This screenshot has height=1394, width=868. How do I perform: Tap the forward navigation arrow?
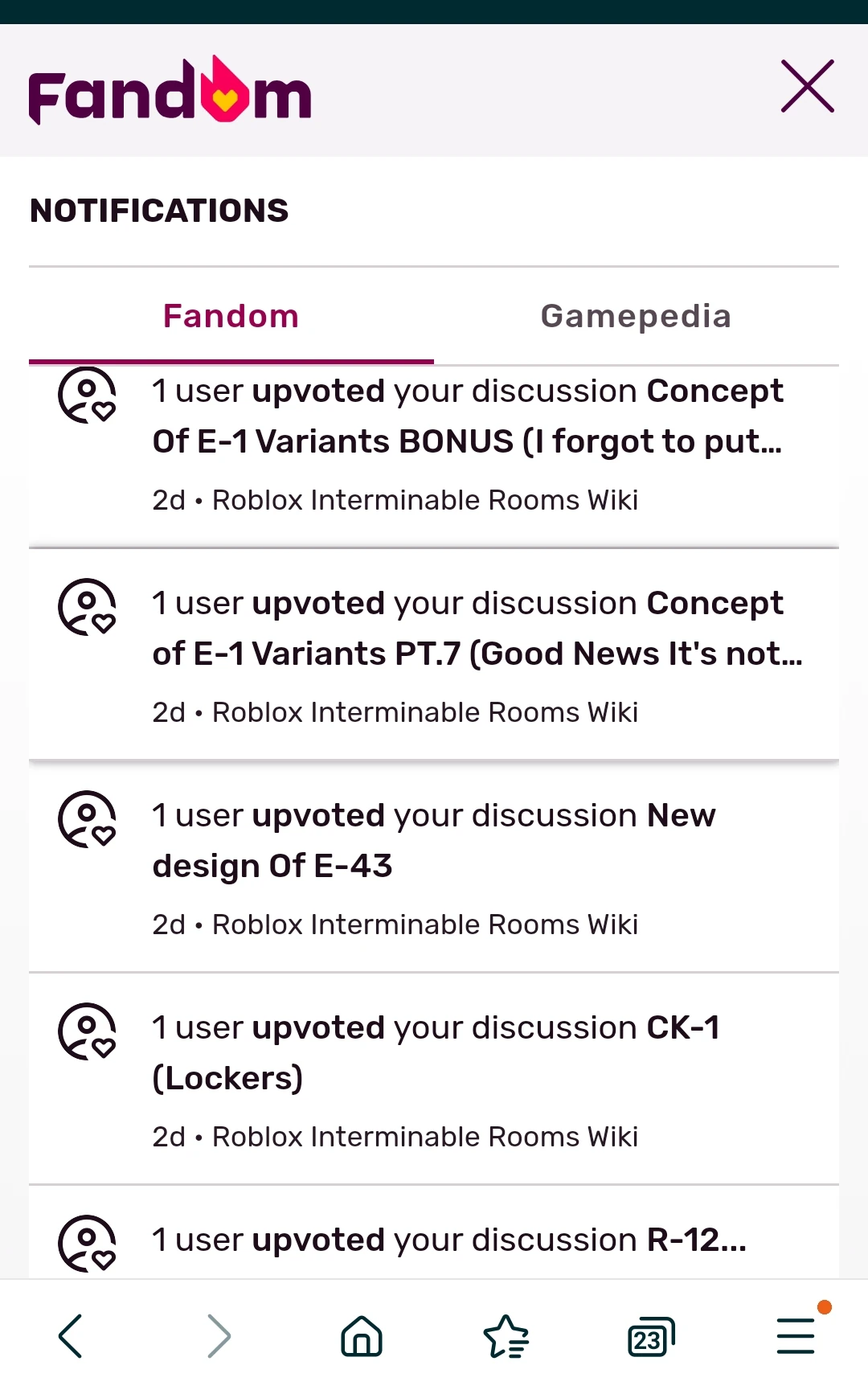pyautogui.click(x=216, y=1335)
